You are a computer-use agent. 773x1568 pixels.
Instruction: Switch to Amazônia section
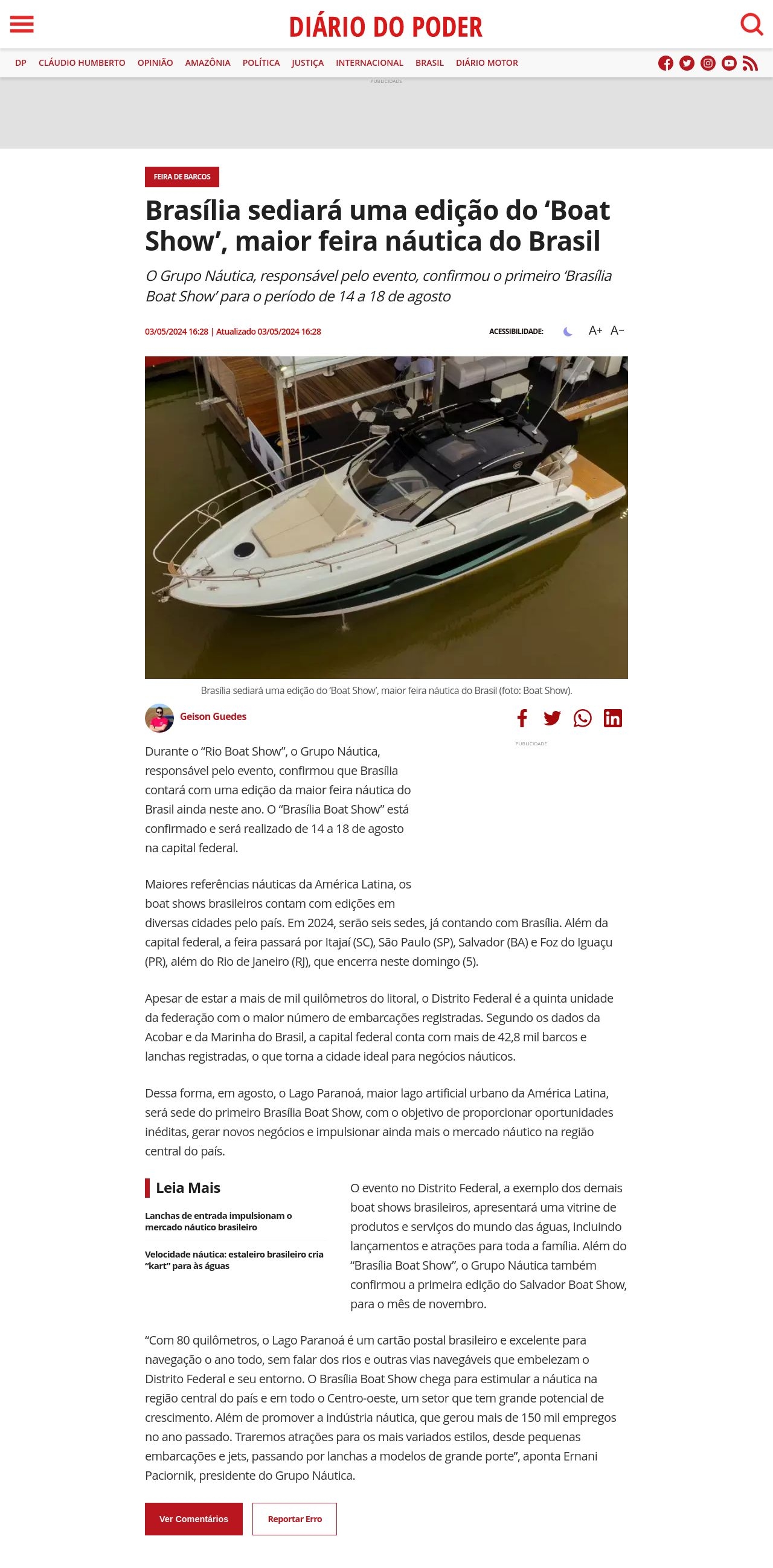(x=208, y=63)
